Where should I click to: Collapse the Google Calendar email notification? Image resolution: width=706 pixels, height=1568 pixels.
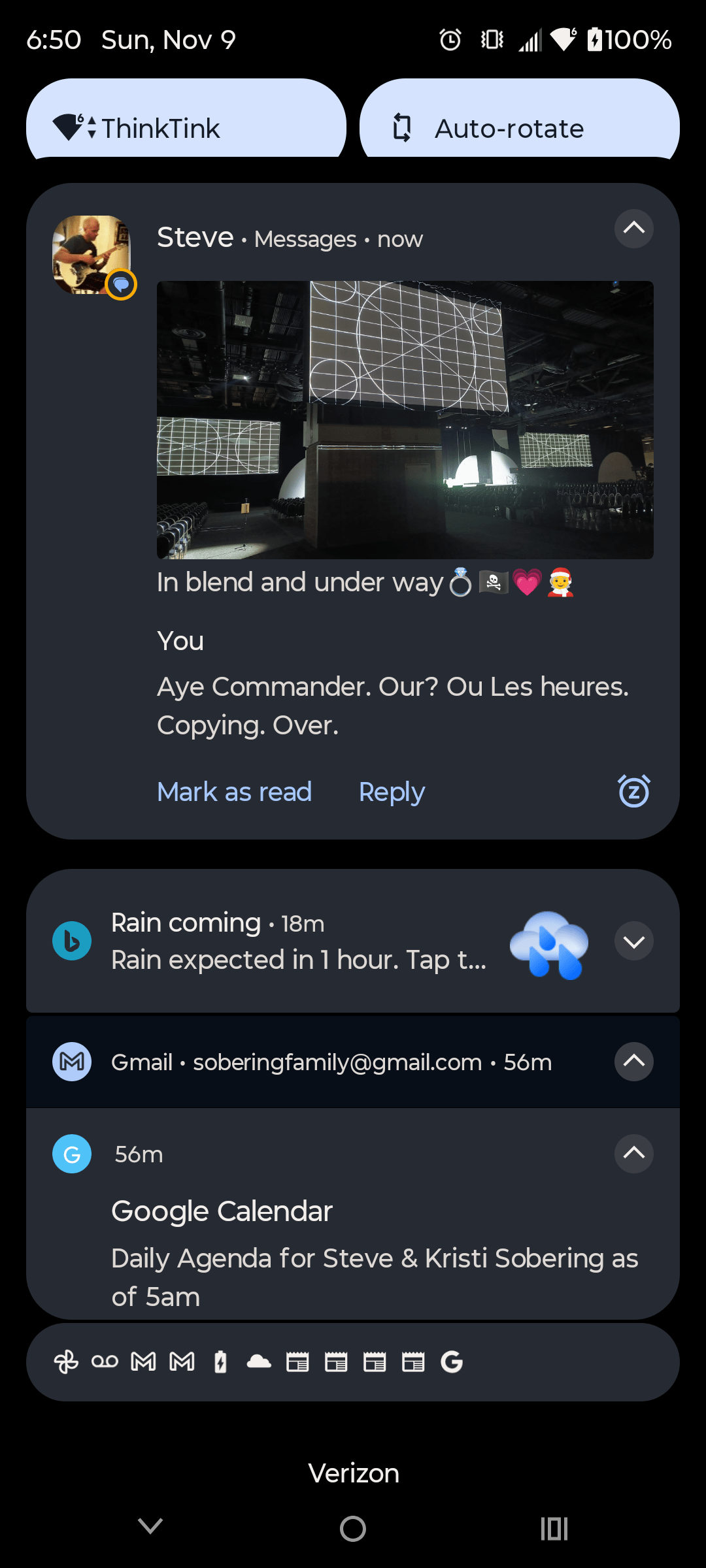tap(633, 1153)
